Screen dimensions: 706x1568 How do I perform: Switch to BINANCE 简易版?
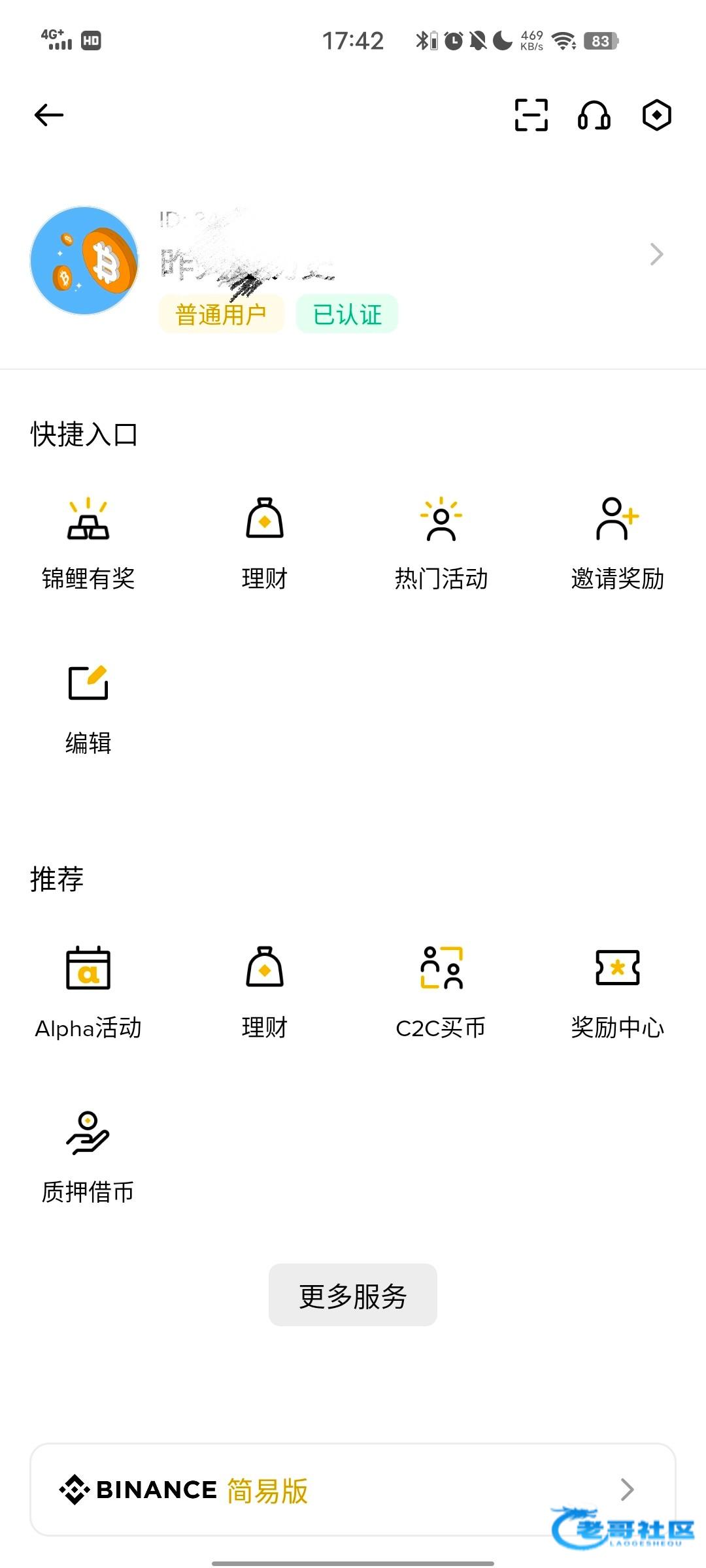click(353, 1490)
